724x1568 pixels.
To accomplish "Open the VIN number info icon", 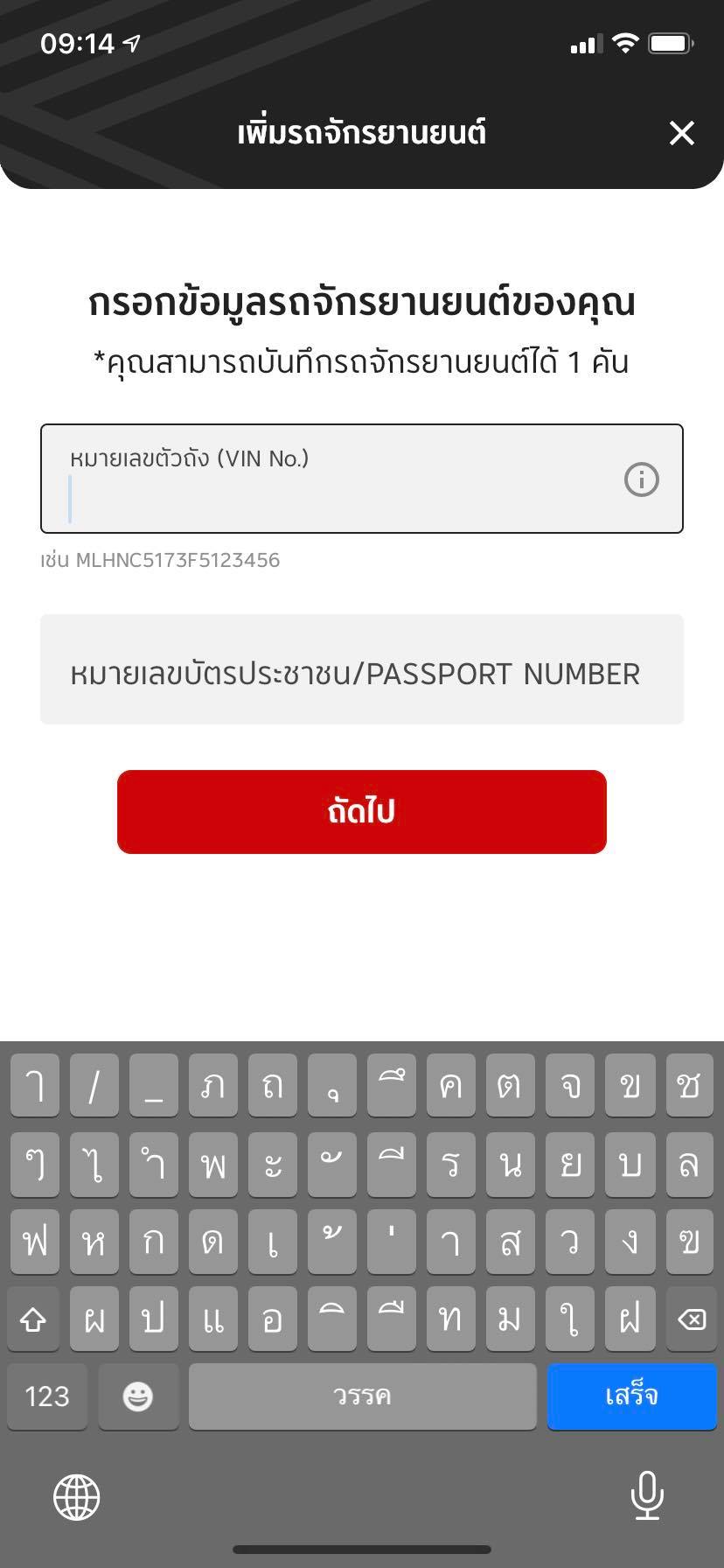I will (x=641, y=479).
